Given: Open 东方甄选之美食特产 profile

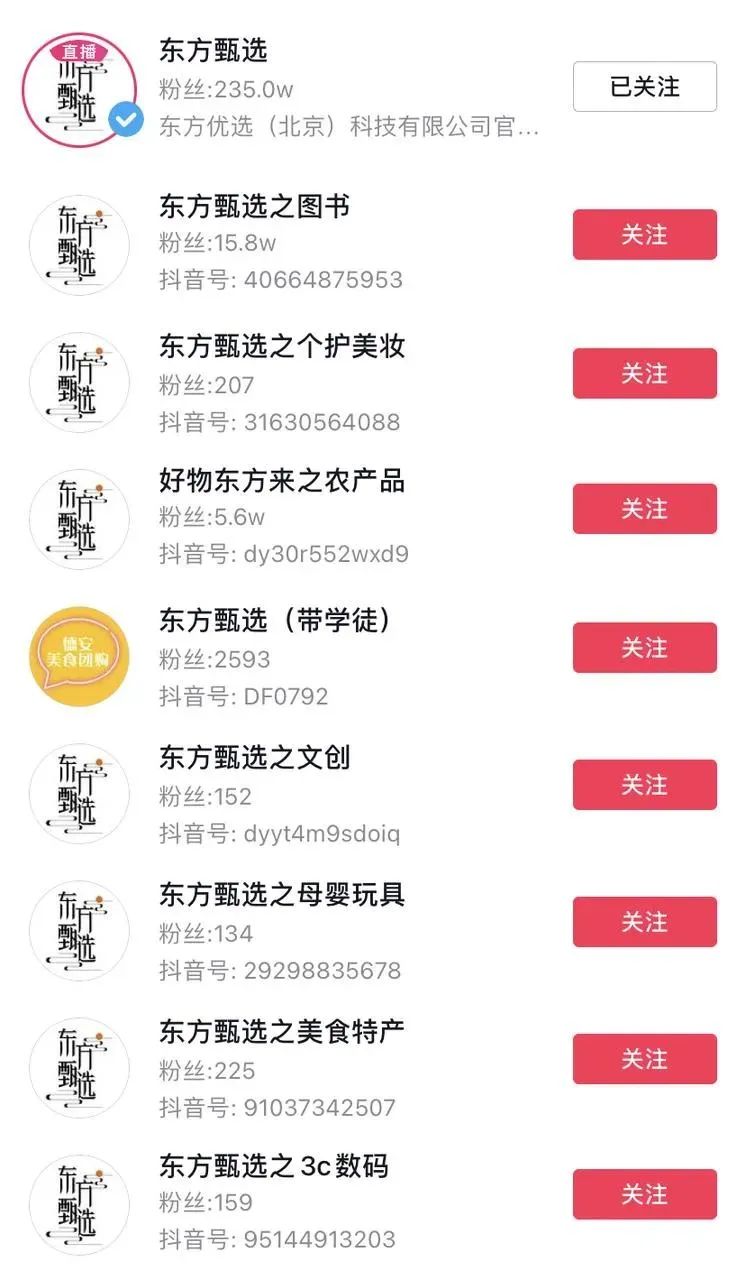Looking at the screenshot, I should click(x=281, y=1031).
